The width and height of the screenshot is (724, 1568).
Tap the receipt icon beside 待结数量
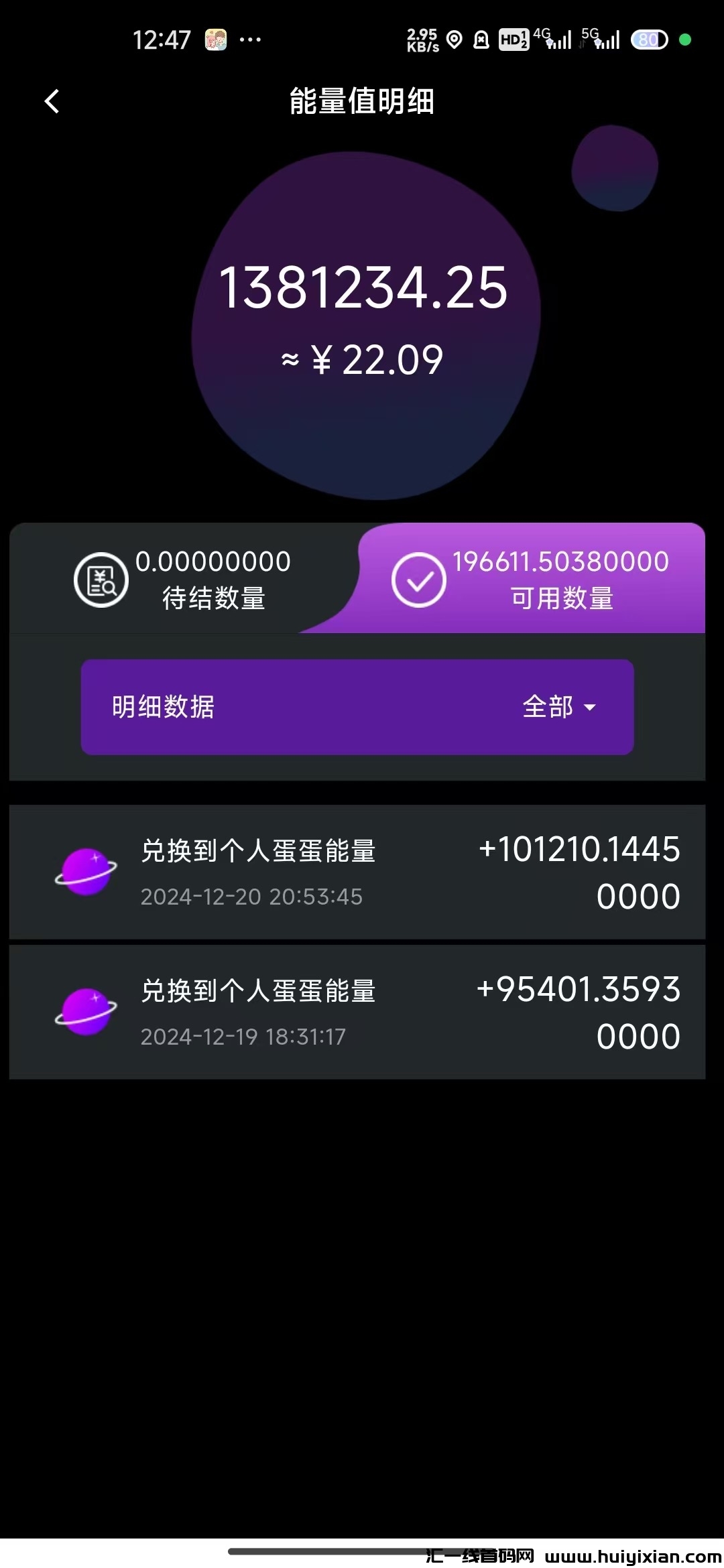coord(101,580)
